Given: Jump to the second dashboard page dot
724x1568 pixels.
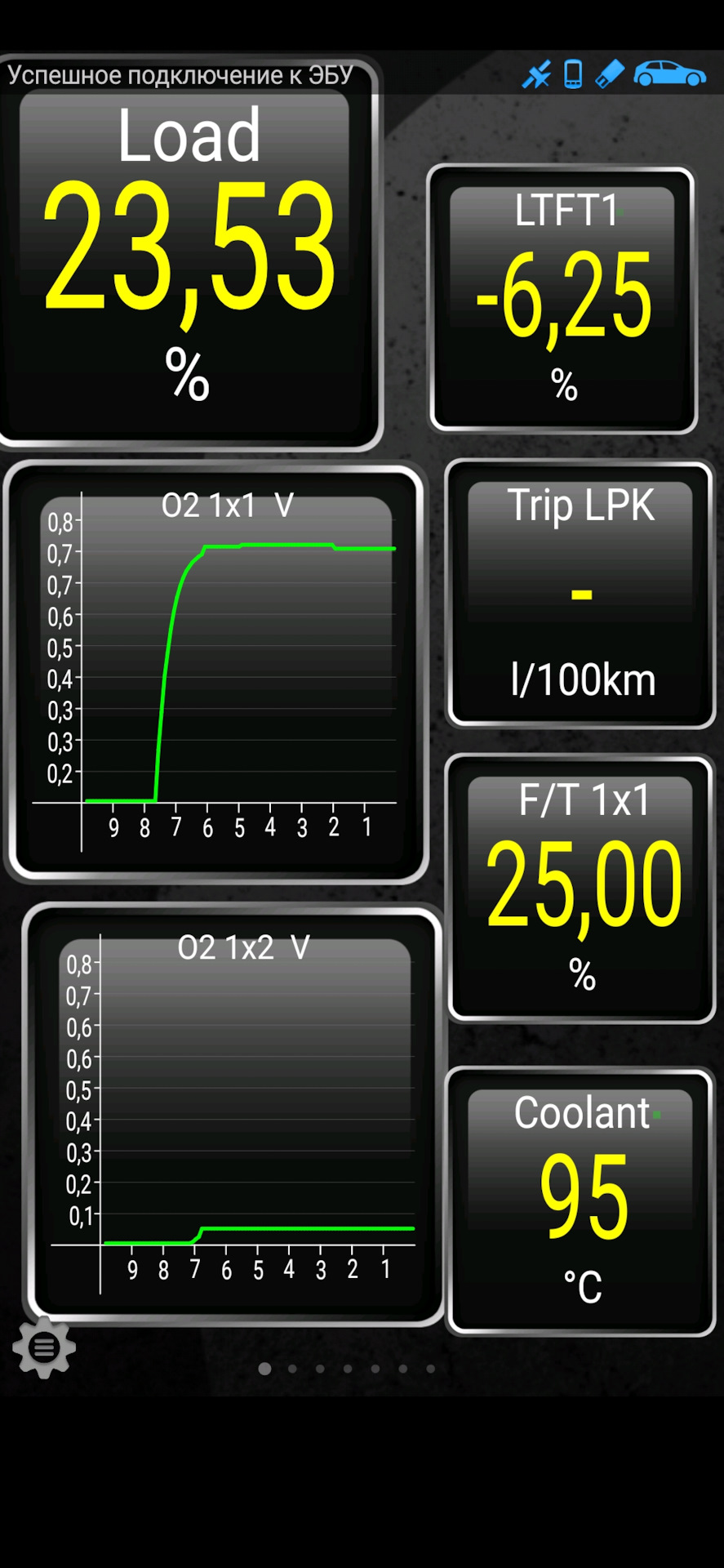Looking at the screenshot, I should point(292,1369).
